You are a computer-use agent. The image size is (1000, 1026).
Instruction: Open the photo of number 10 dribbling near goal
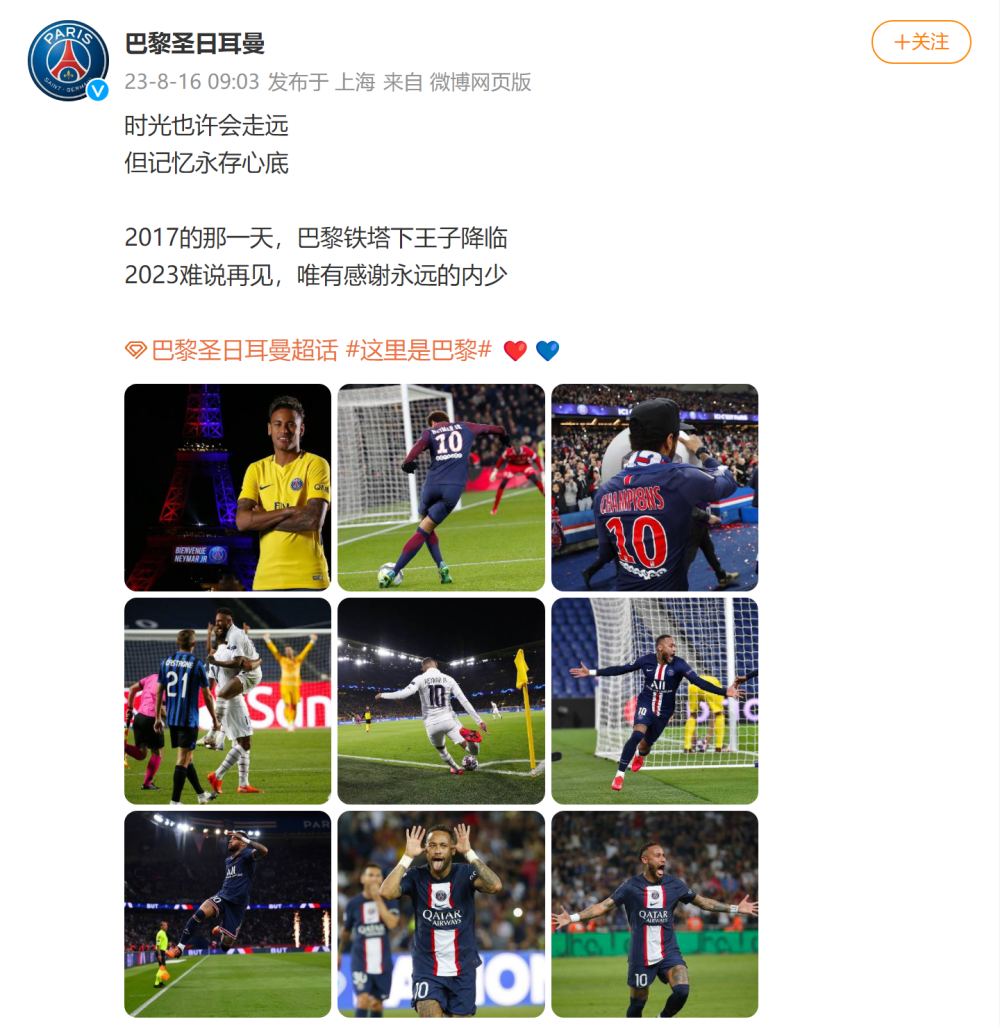coord(441,487)
